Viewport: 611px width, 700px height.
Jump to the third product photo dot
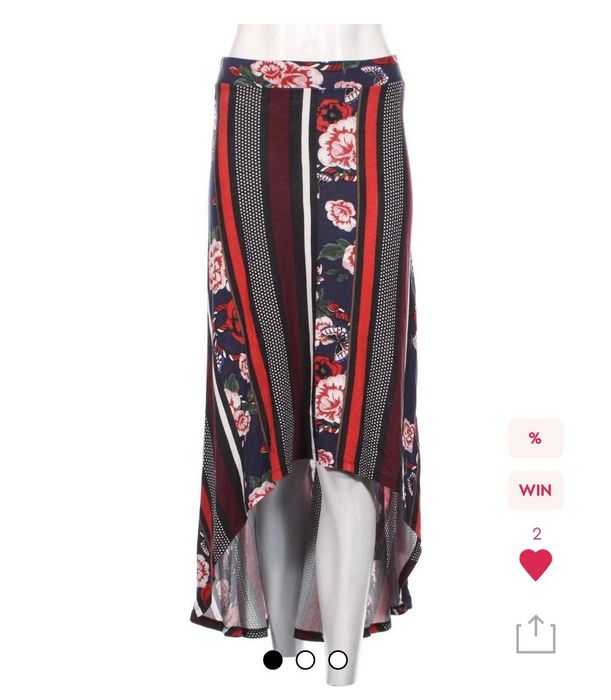point(338,660)
